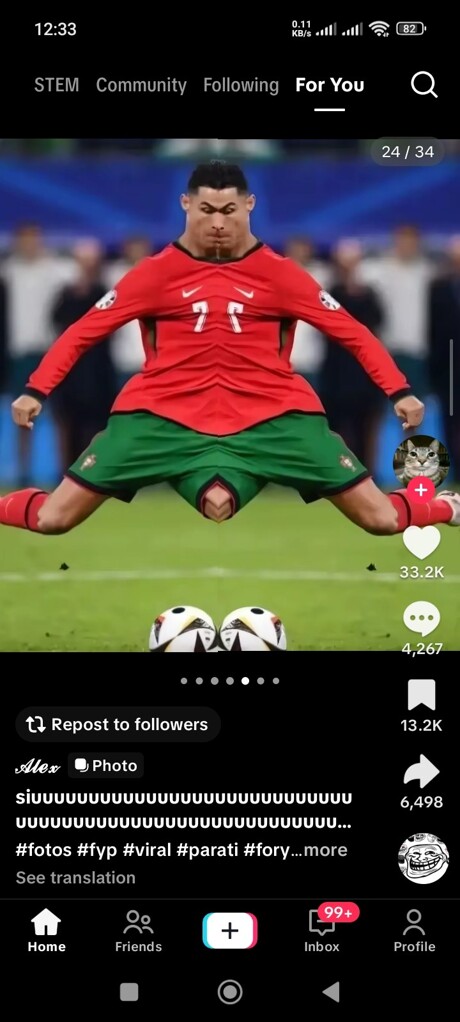Tap the system back triangle button
The height and width of the screenshot is (1022, 460).
tap(331, 992)
